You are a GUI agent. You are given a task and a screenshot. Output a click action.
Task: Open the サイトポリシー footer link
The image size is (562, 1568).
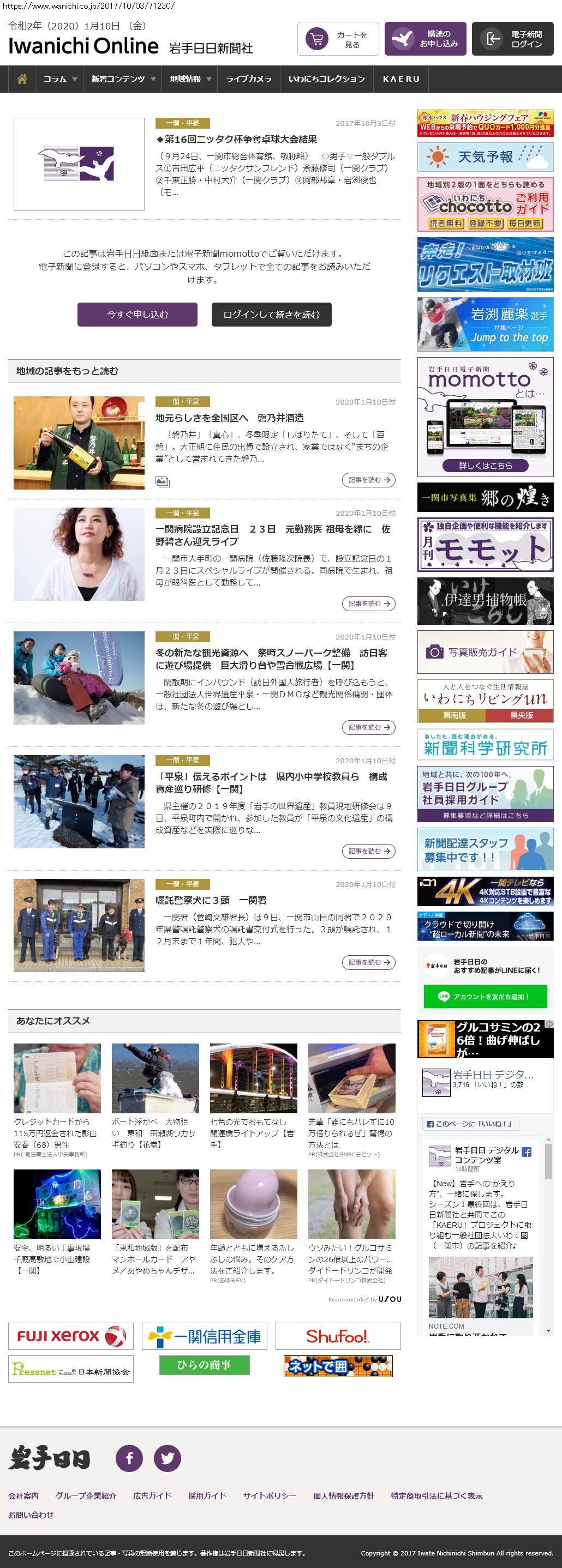(269, 1495)
